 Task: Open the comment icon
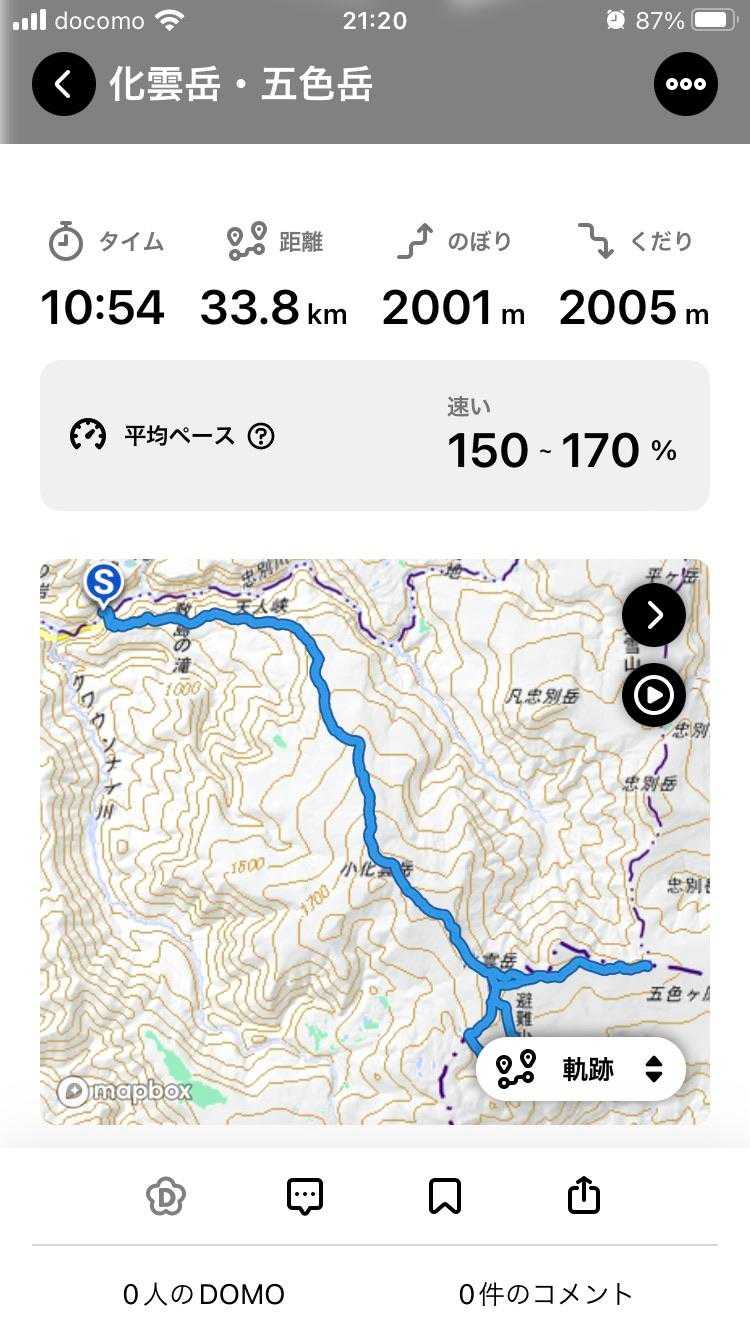pos(305,1195)
